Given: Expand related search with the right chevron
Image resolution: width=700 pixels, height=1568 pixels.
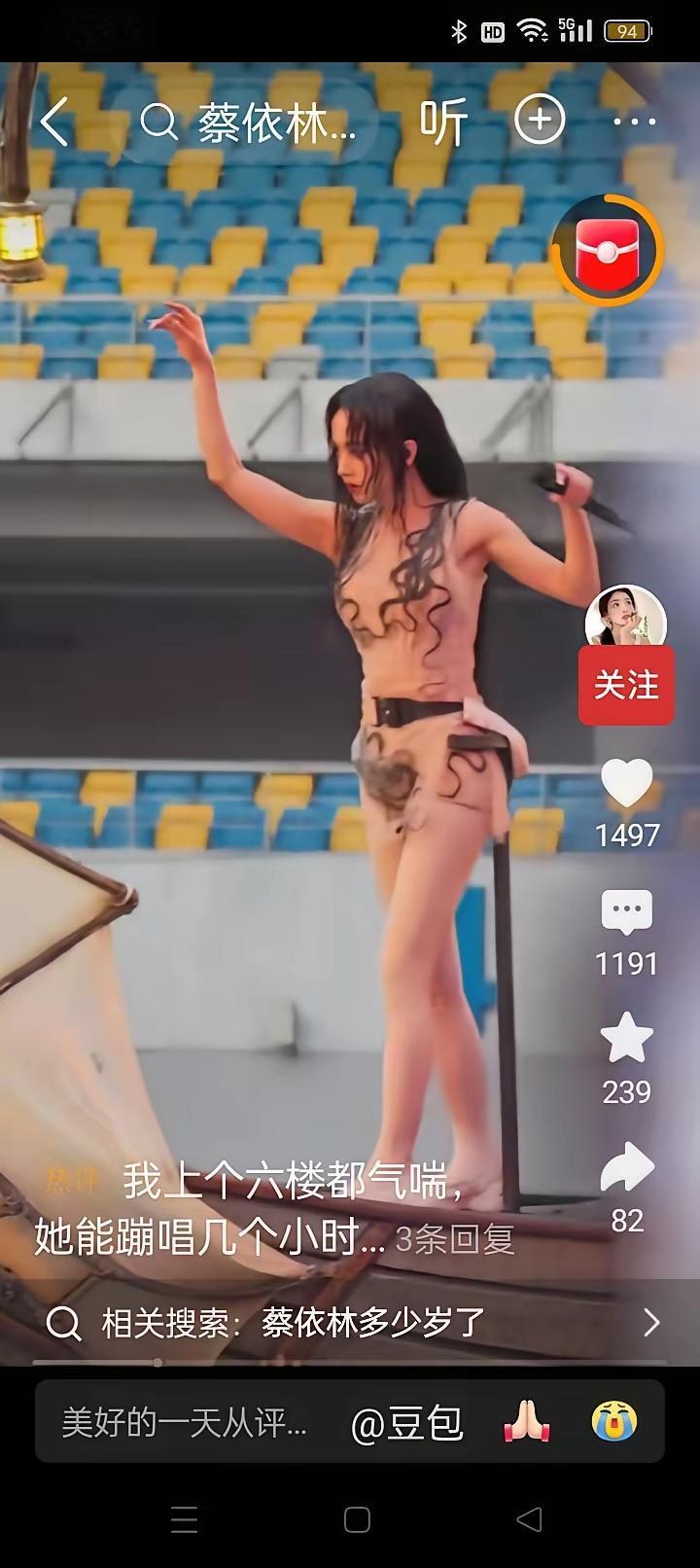Looking at the screenshot, I should click(649, 1321).
